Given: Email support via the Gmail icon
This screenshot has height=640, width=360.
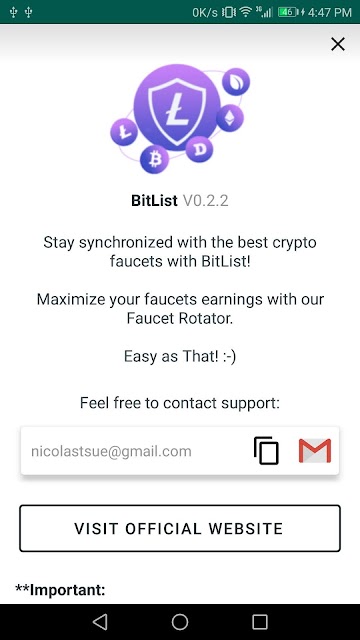Looking at the screenshot, I should (x=315, y=451).
